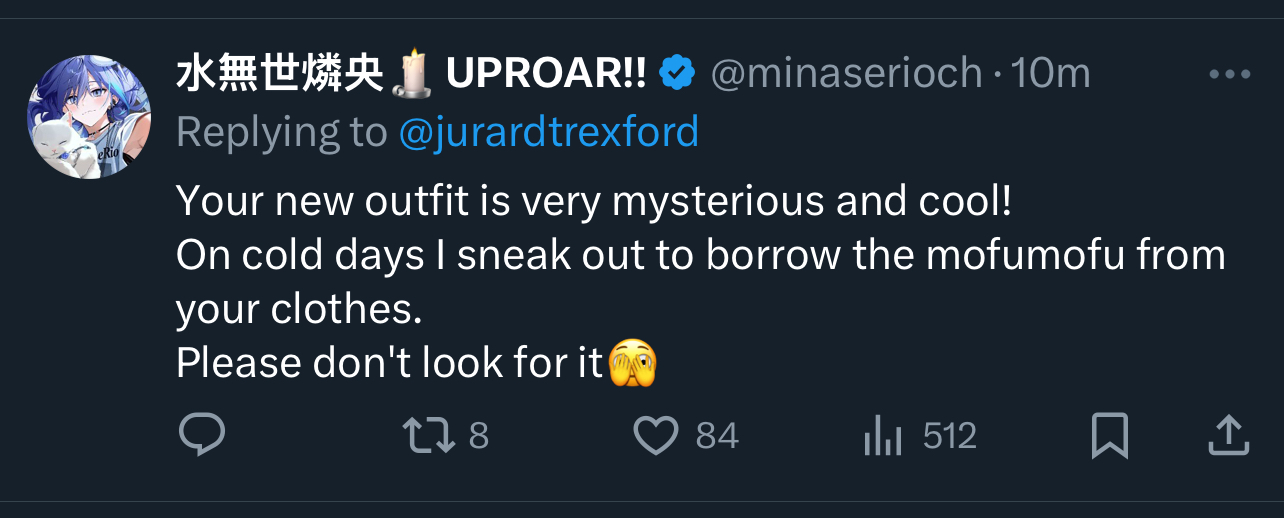Viewport: 1284px width, 518px height.
Task: Bookmark this tweet
Action: (x=1110, y=435)
